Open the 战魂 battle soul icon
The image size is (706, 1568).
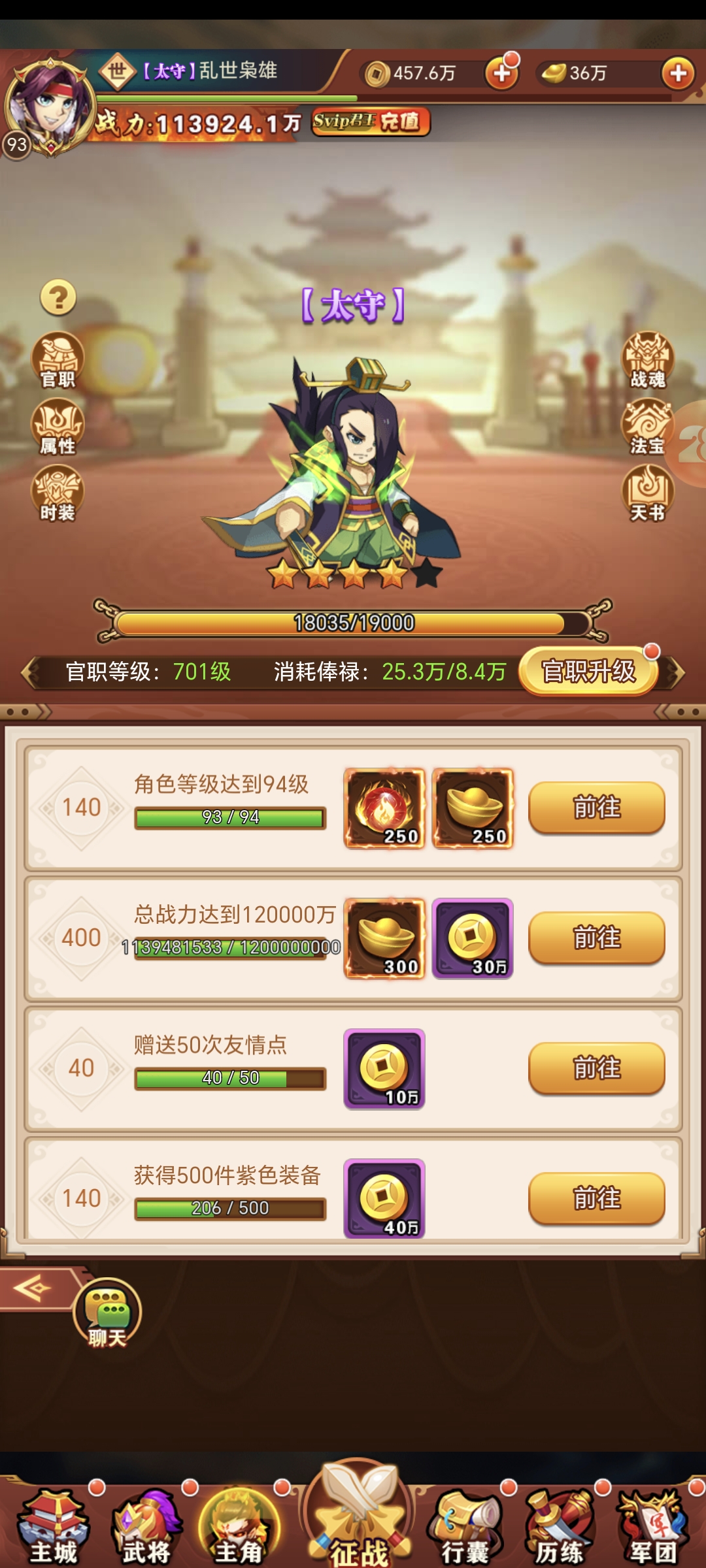pos(647,361)
